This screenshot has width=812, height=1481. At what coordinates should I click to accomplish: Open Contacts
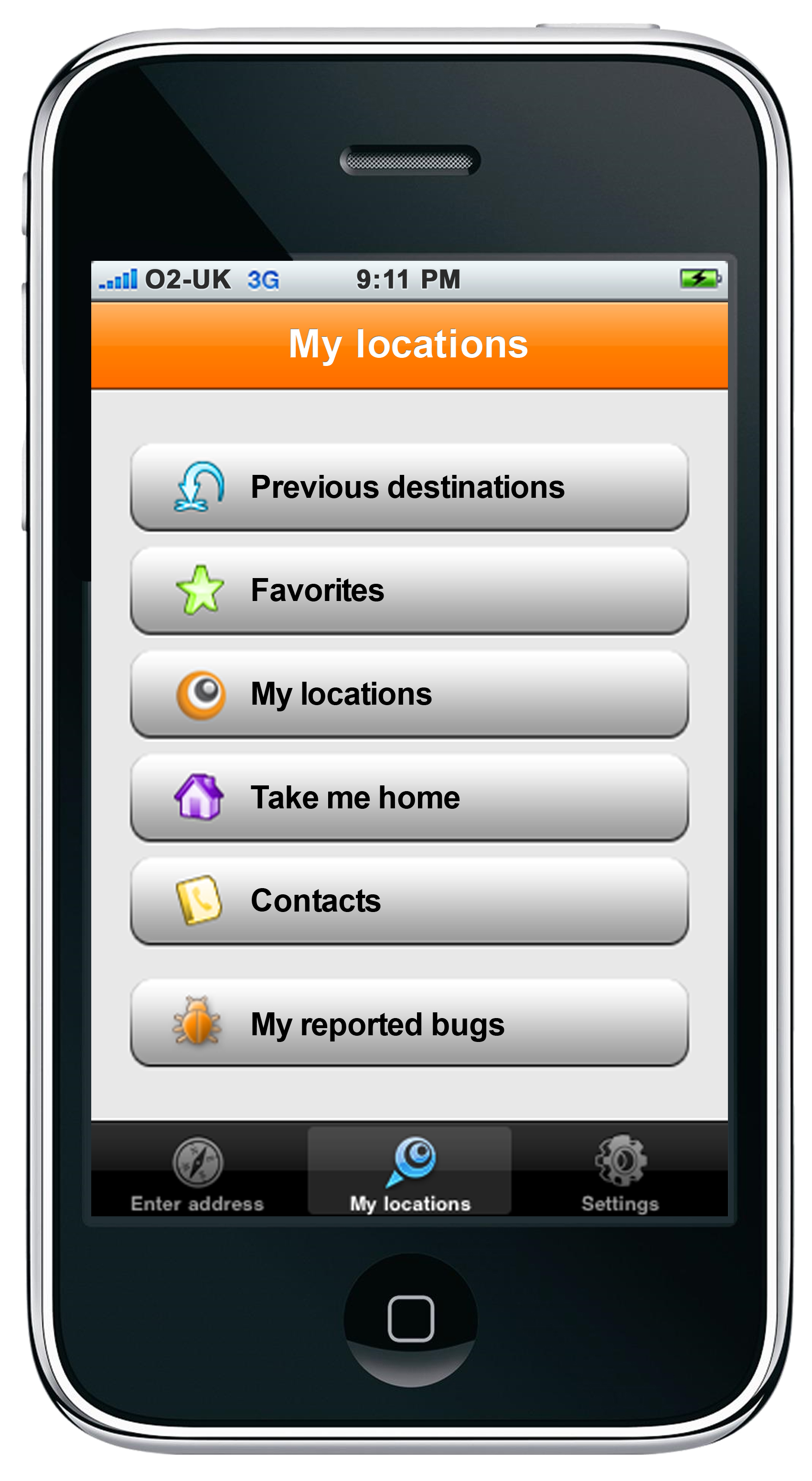(408, 901)
